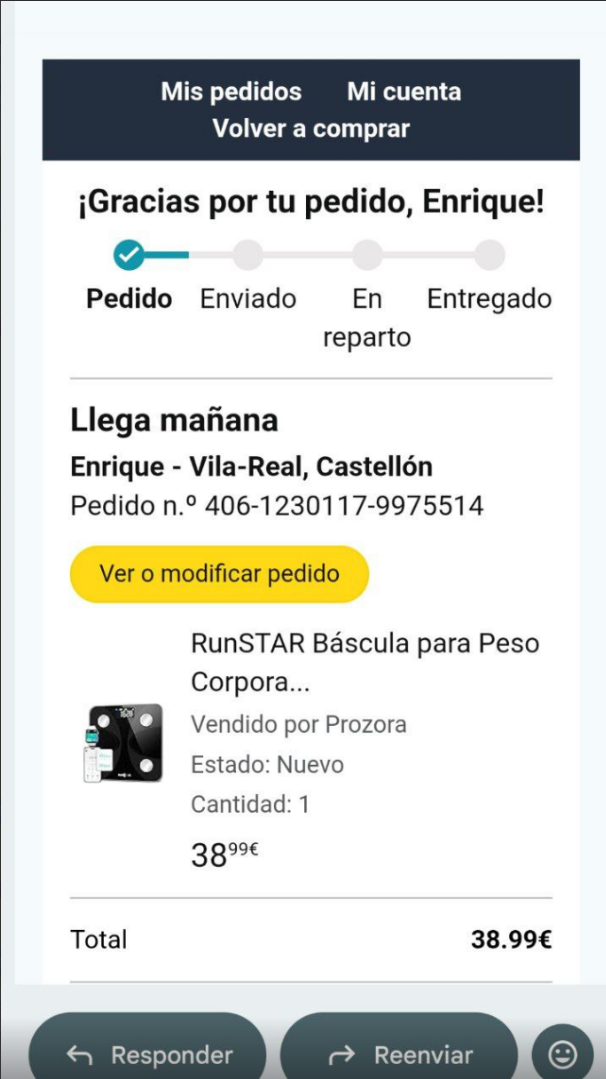The height and width of the screenshot is (1079, 606).
Task: Go to Mi cuenta
Action: pos(404,92)
